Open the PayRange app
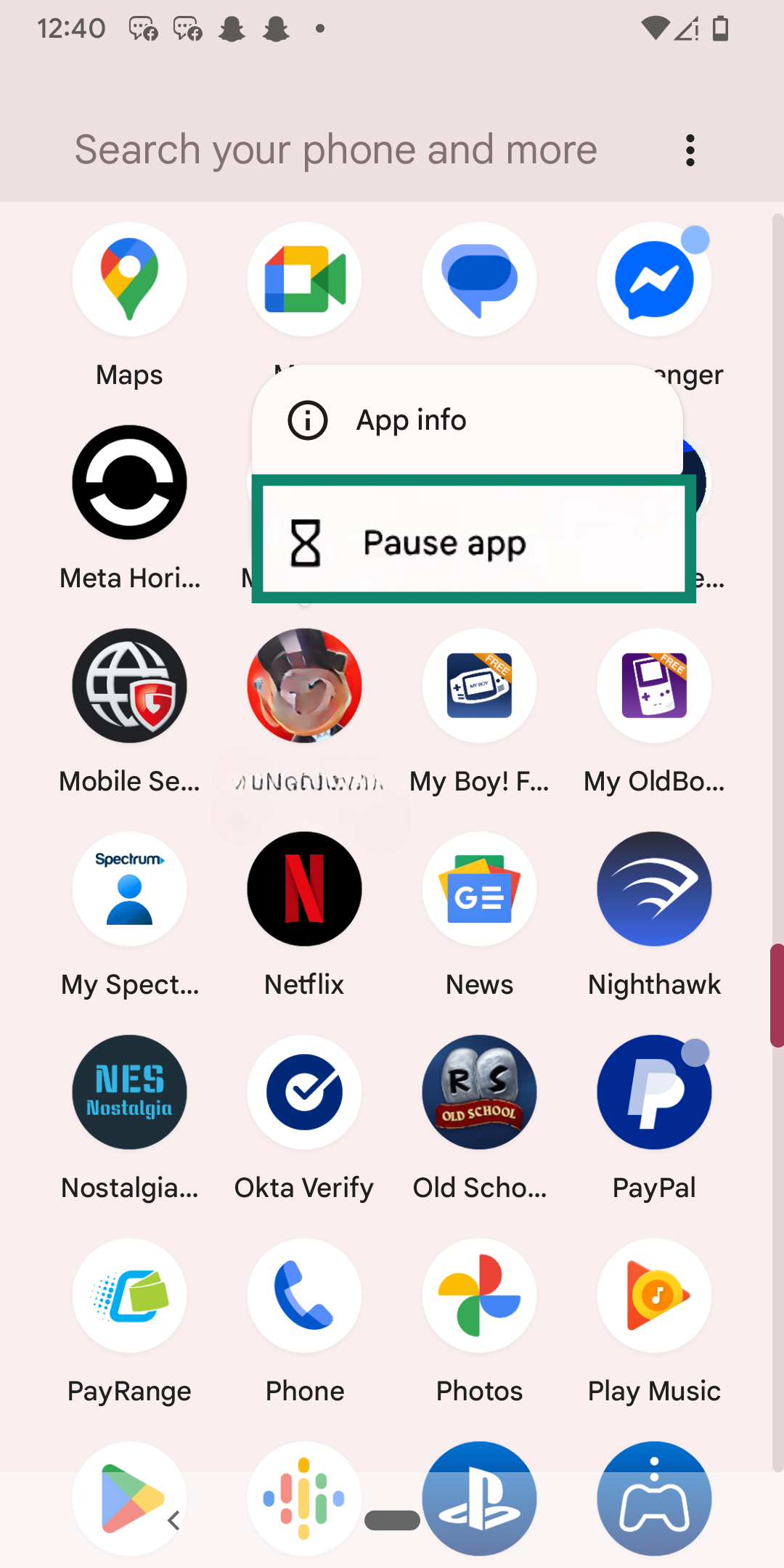The height and width of the screenshot is (1568, 784). click(129, 1296)
